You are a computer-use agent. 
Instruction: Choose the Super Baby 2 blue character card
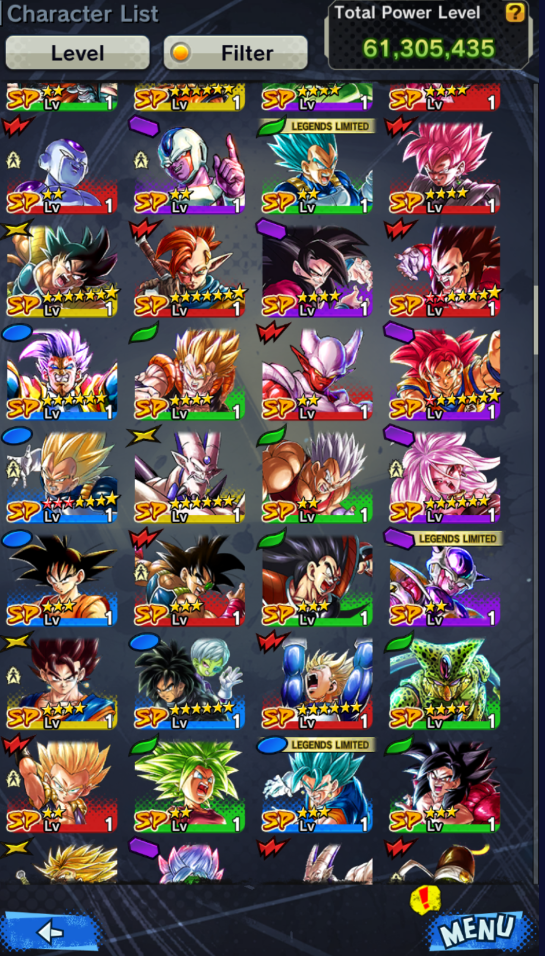[x=62, y=375]
